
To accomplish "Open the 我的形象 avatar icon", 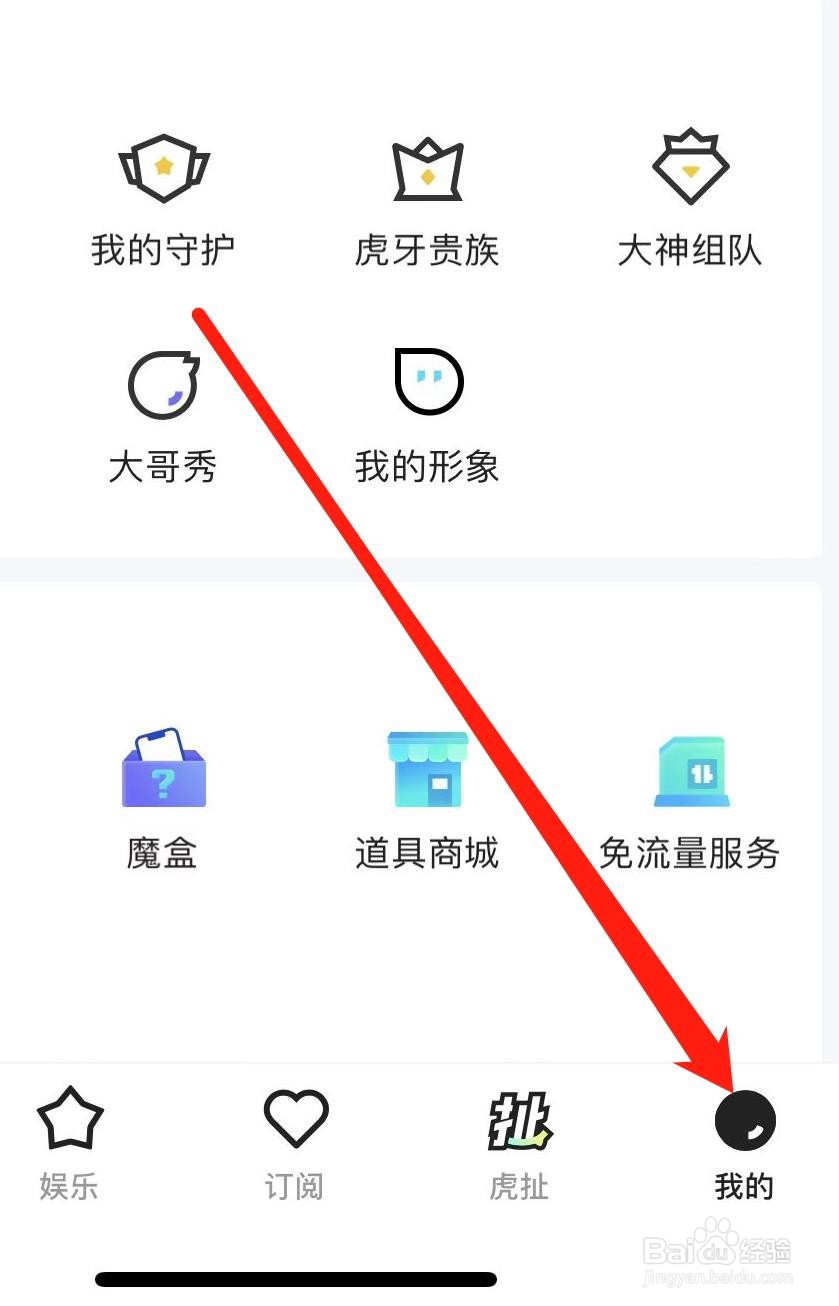I will [x=427, y=382].
